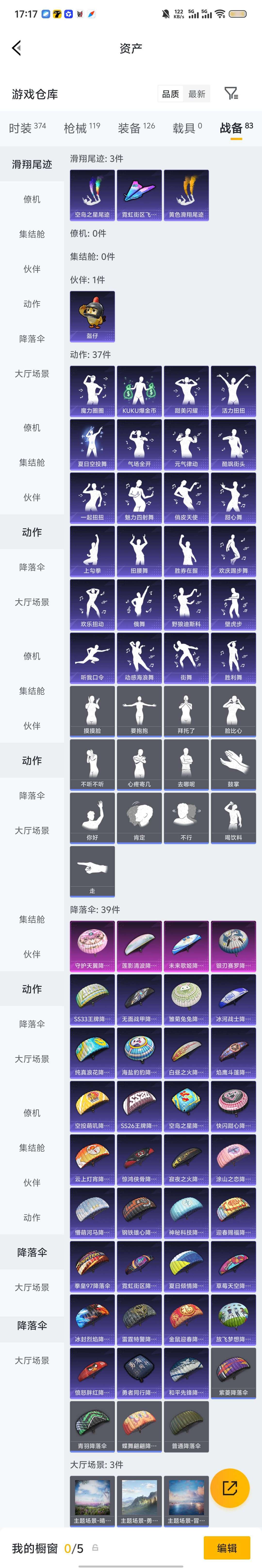Viewport: 262px width, 1568px height.
Task: Tap the orange floating share button
Action: (x=230, y=1488)
